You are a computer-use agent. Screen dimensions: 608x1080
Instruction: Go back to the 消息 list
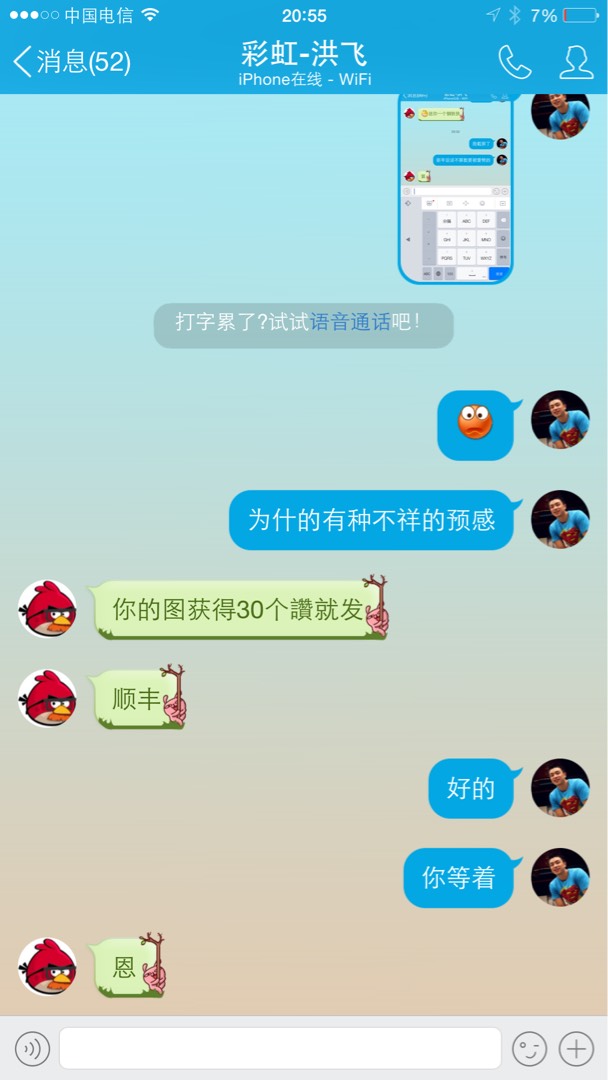click(x=70, y=62)
